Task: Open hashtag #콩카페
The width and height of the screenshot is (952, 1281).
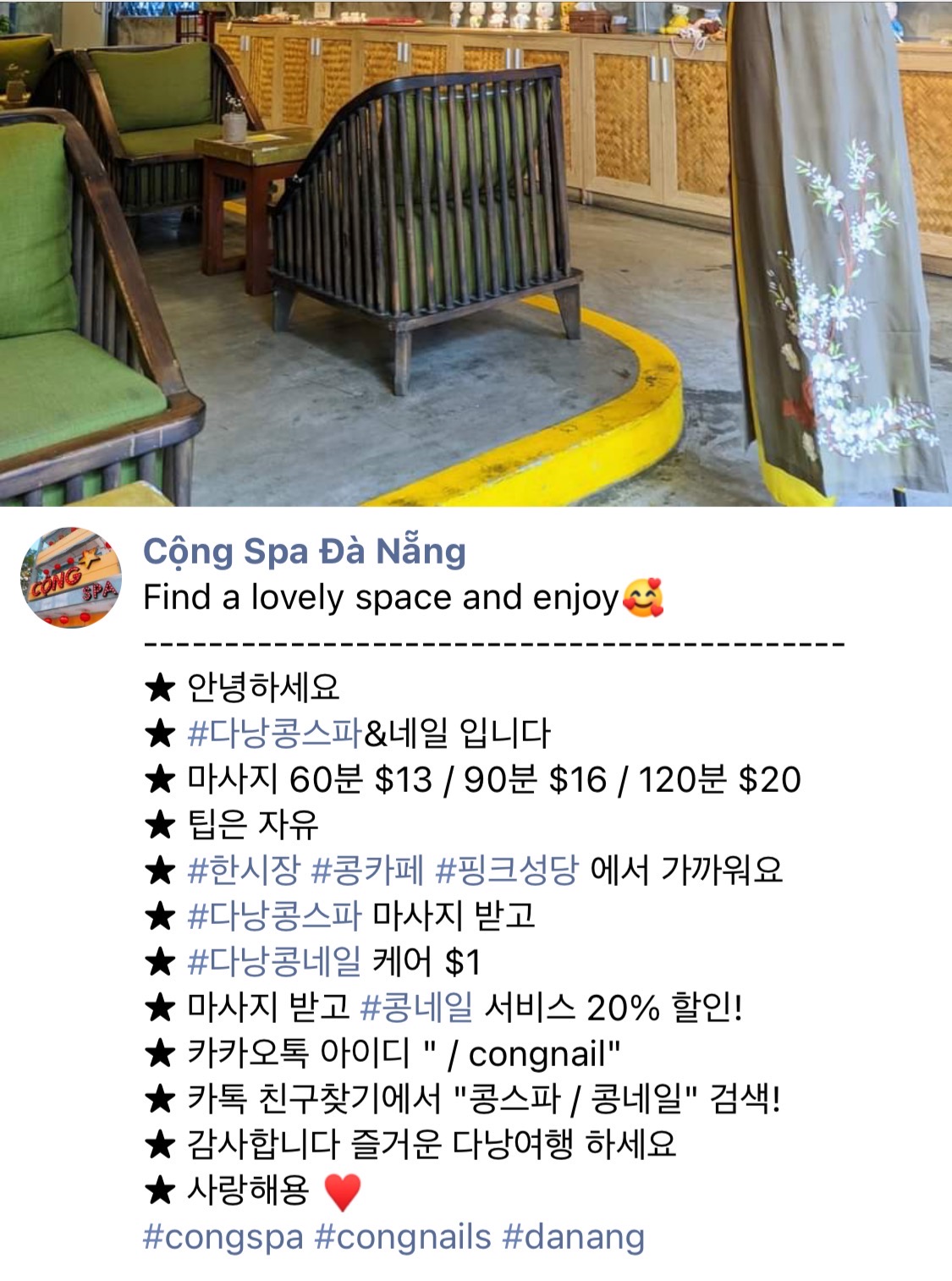Action: [x=367, y=870]
